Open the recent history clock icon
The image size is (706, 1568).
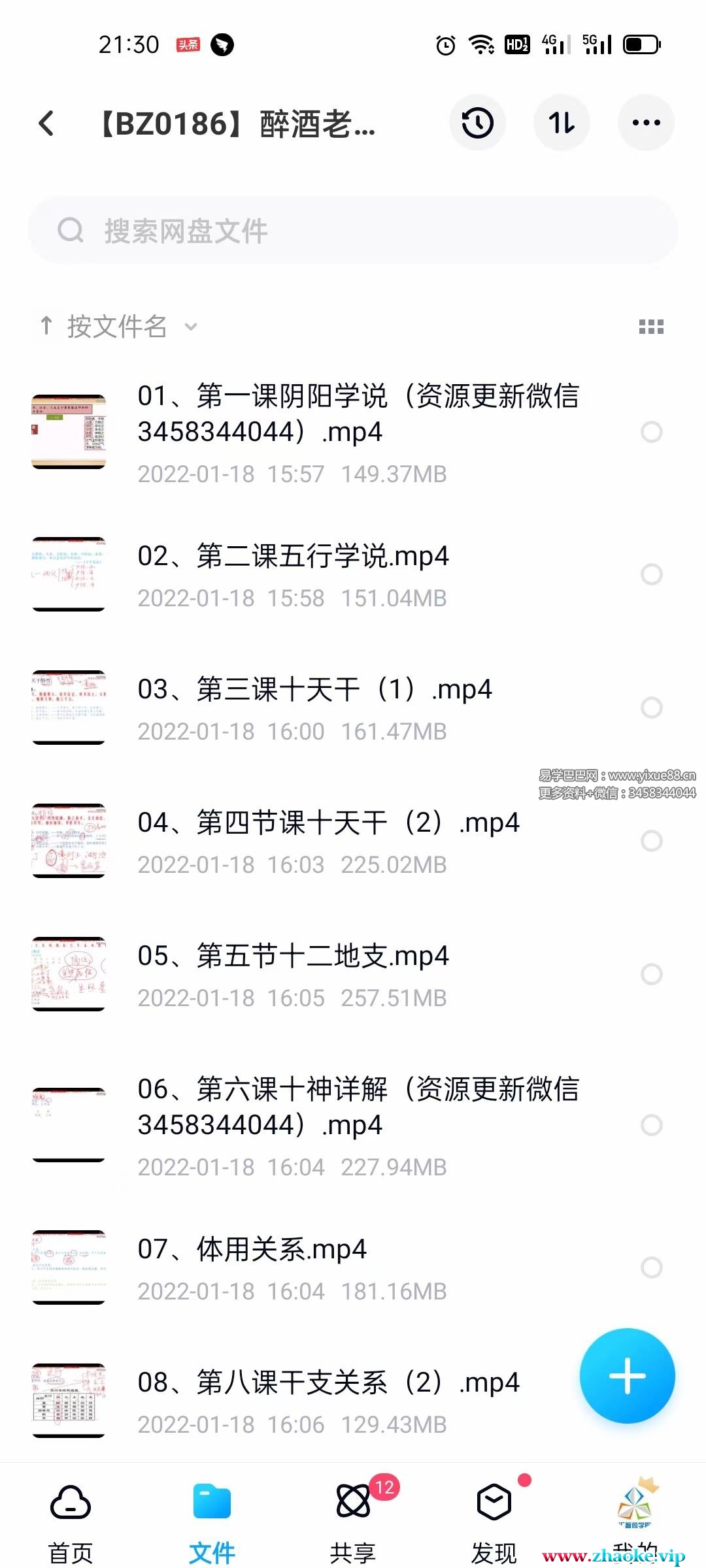click(477, 123)
